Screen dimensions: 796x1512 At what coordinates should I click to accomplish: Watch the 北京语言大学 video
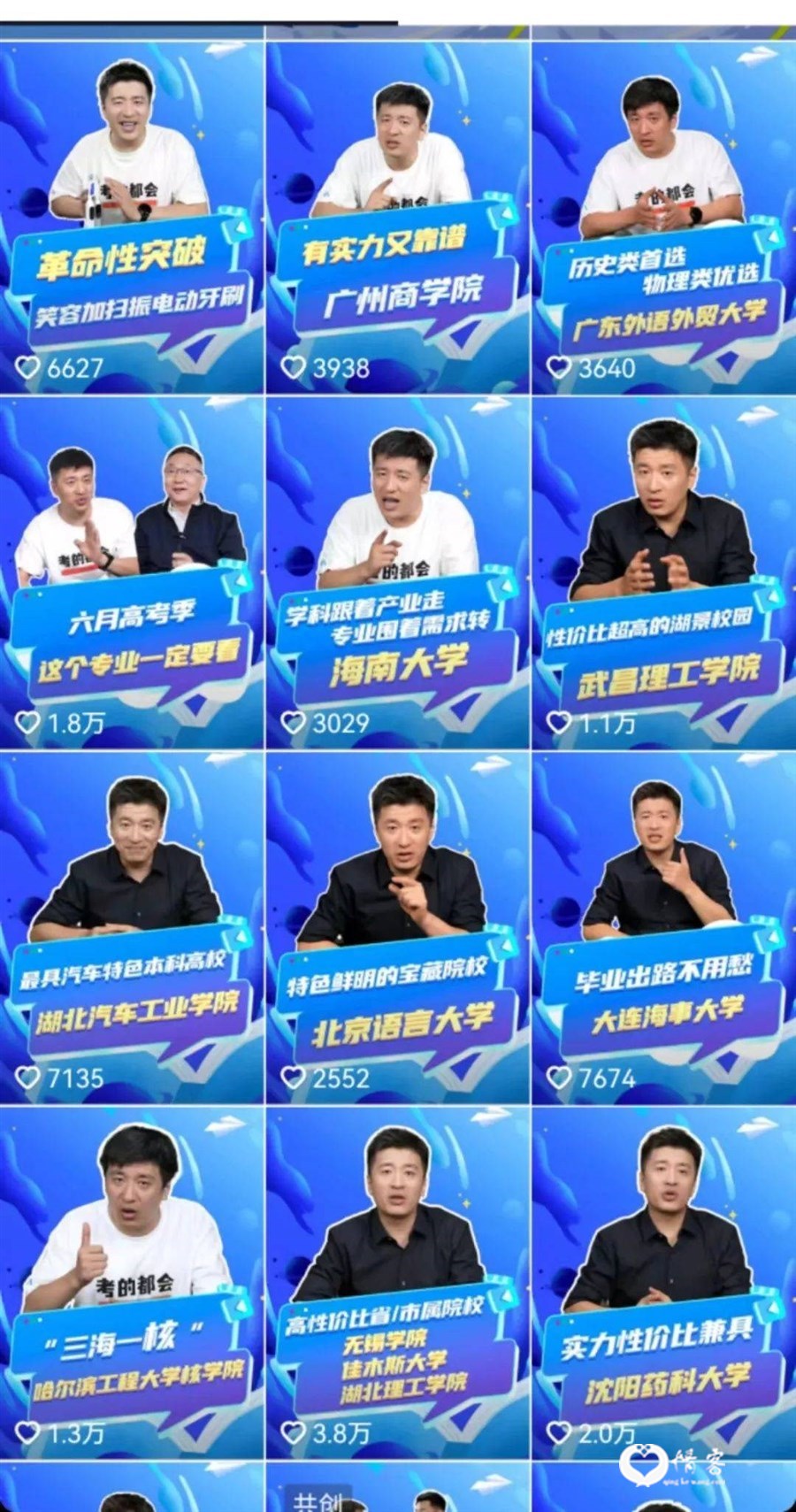click(x=398, y=928)
